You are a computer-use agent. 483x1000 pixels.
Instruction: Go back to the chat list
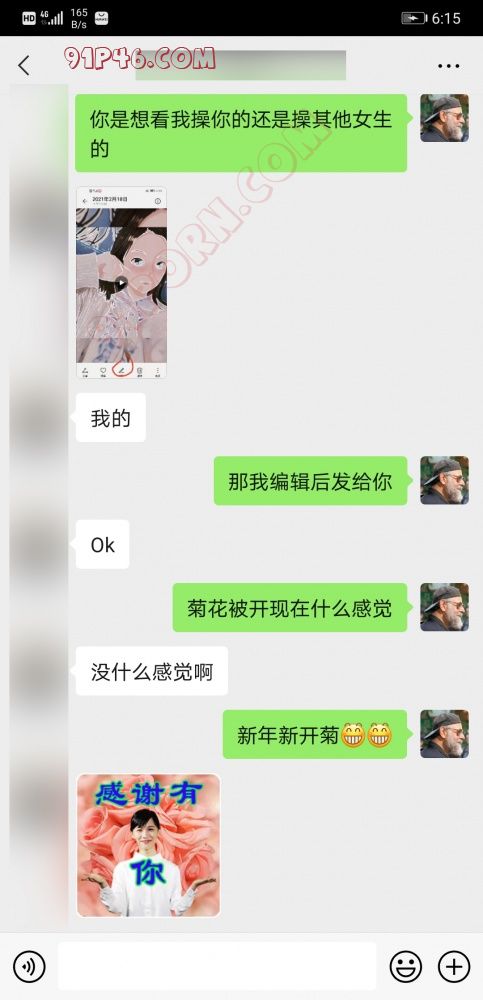(24, 65)
